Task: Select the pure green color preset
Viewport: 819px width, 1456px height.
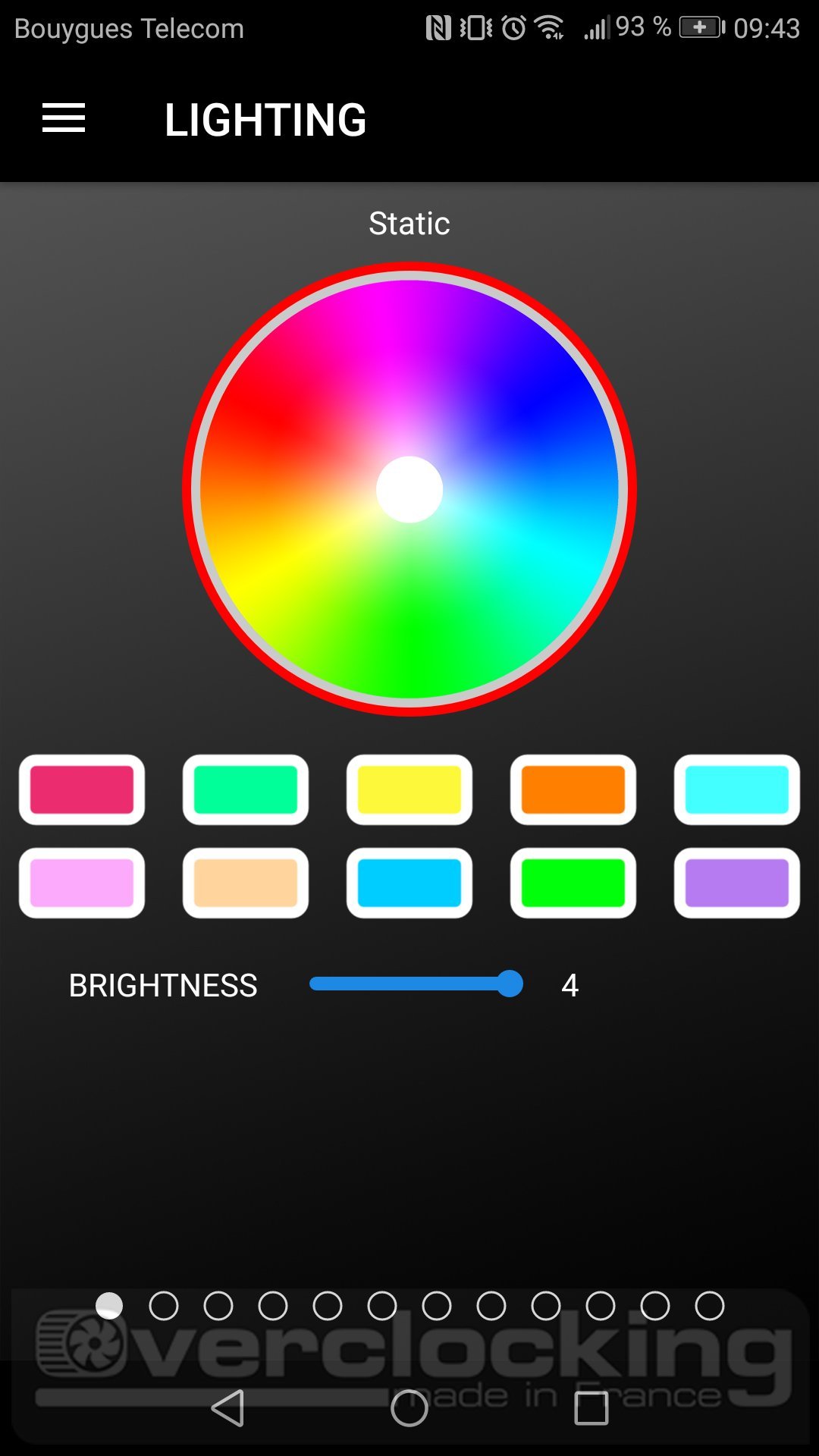Action: (x=573, y=883)
